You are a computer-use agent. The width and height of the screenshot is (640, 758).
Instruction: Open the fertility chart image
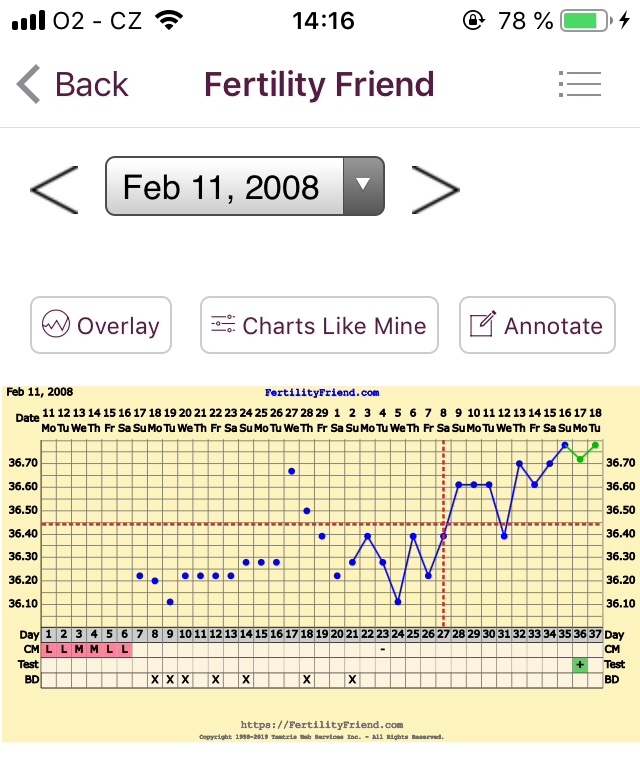pos(320,562)
